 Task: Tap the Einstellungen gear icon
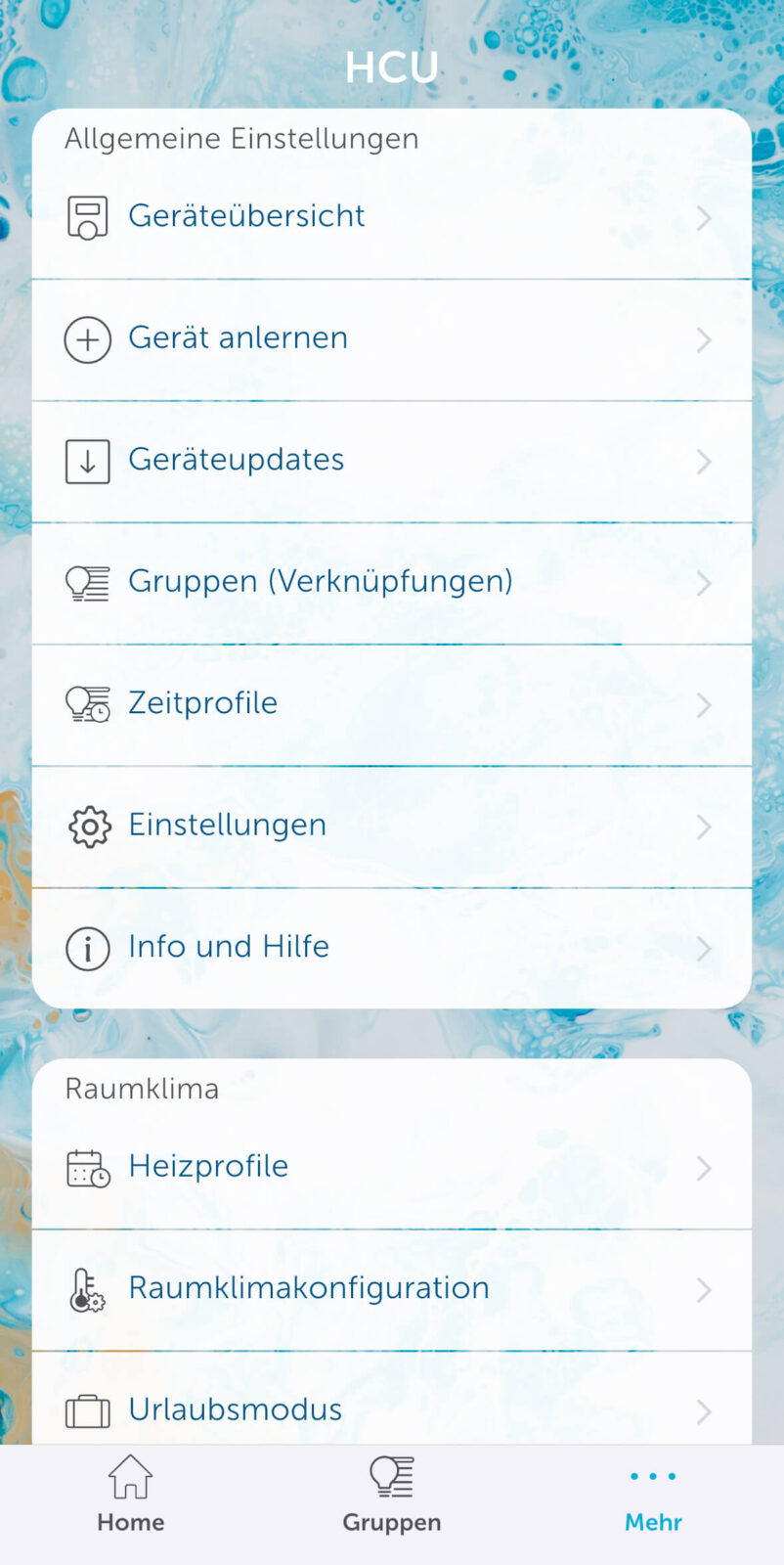click(87, 827)
